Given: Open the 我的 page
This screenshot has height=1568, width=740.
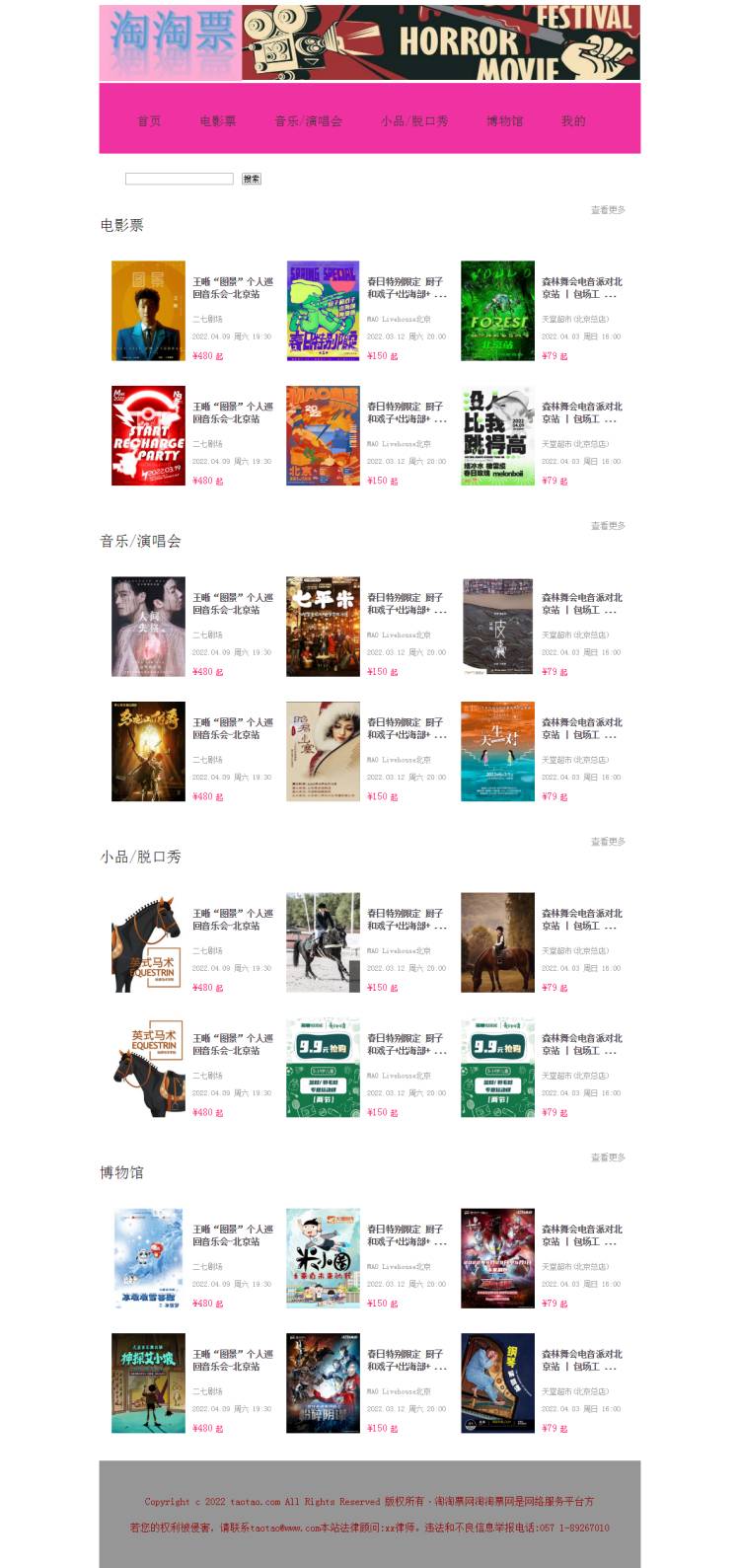Looking at the screenshot, I should pyautogui.click(x=573, y=121).
